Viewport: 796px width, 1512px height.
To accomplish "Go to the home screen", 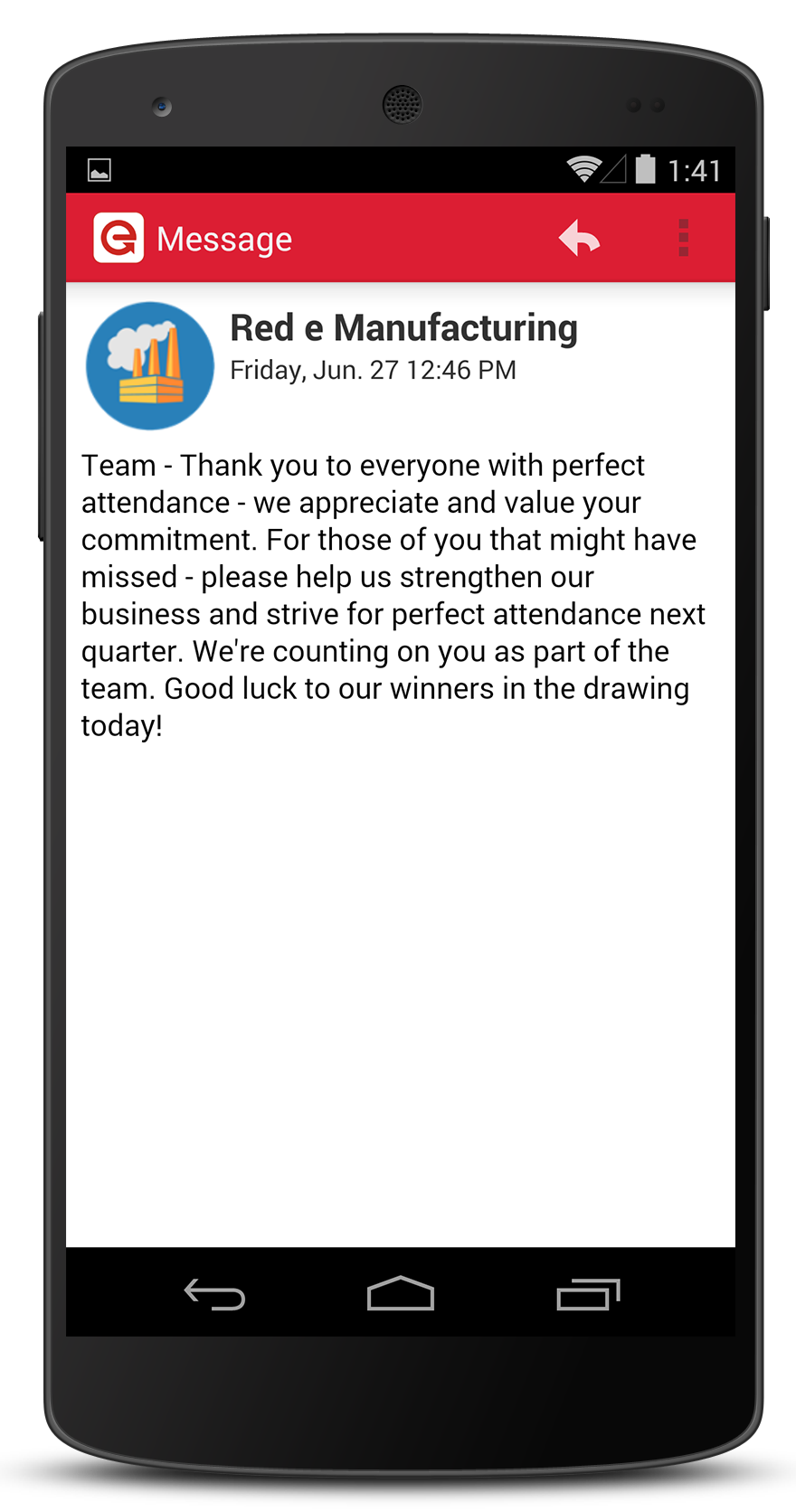I will 401,1294.
